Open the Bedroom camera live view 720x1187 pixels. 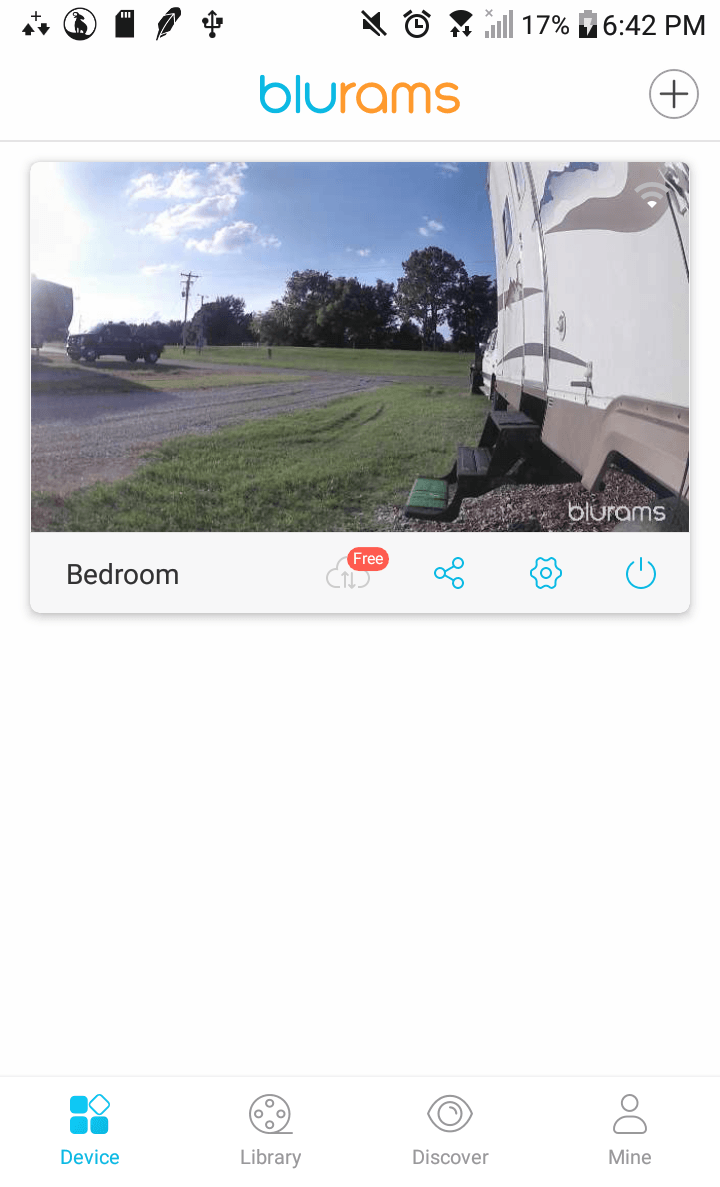pos(360,347)
